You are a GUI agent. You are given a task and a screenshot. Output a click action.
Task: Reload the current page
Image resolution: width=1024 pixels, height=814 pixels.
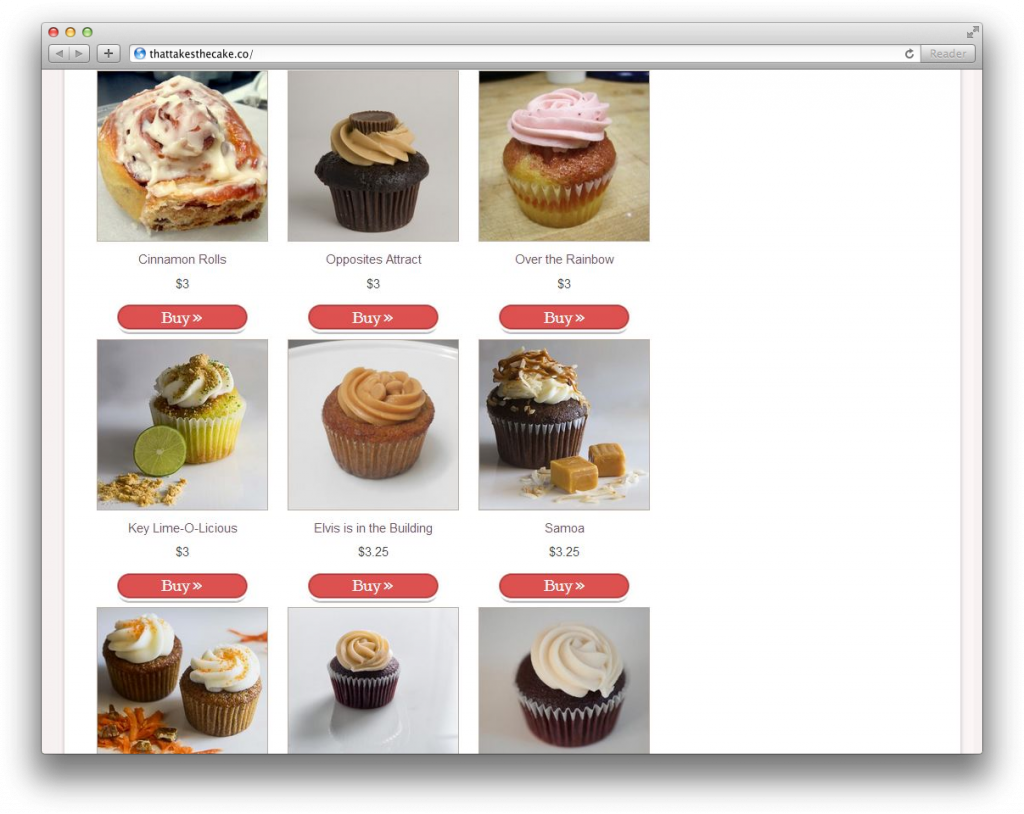(909, 54)
